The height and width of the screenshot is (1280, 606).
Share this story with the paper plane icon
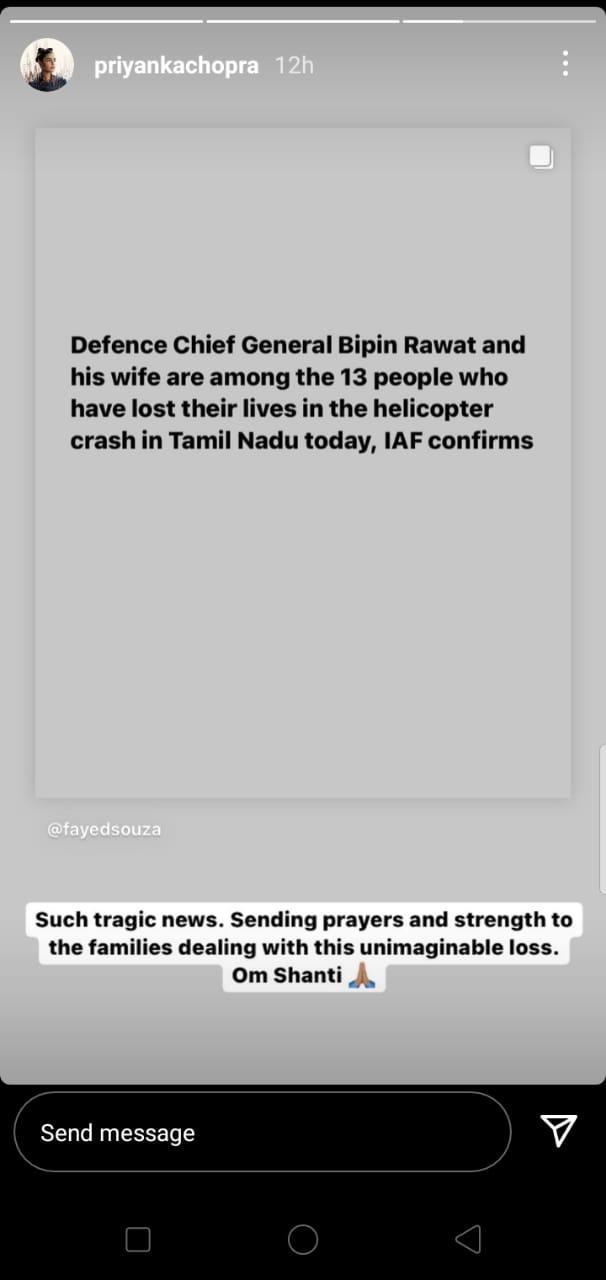559,1131
